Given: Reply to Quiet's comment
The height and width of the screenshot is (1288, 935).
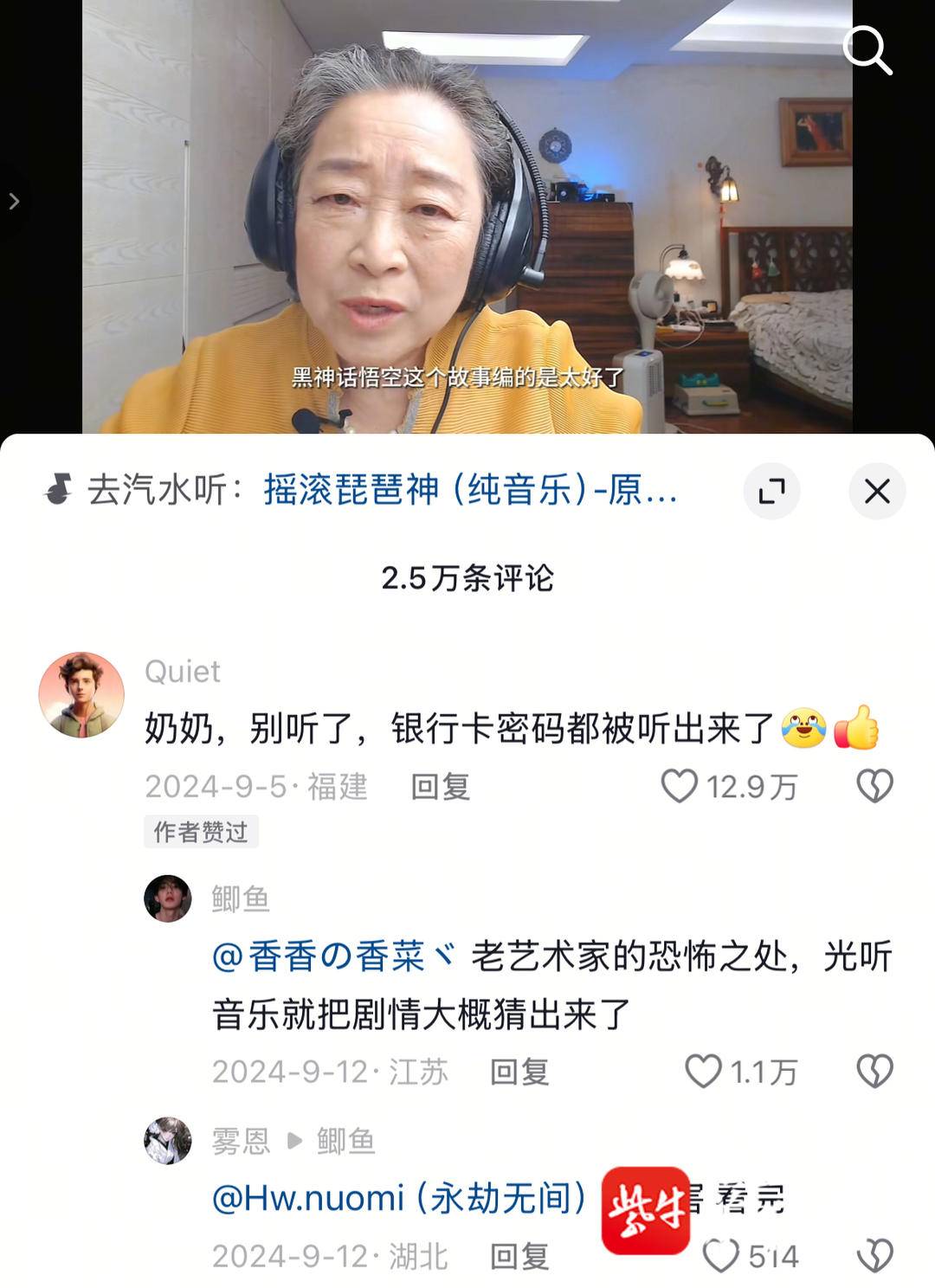Looking at the screenshot, I should tap(440, 787).
